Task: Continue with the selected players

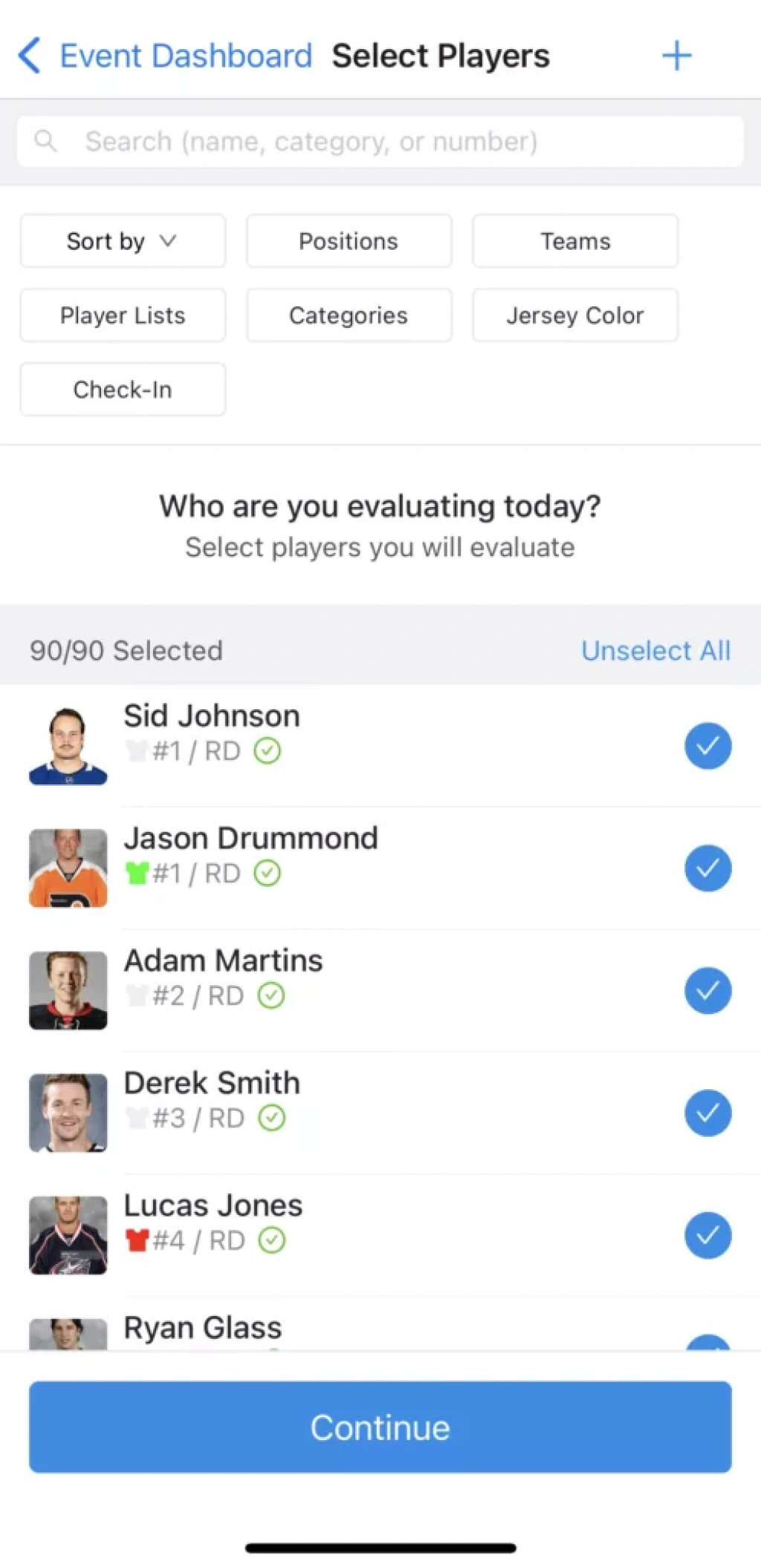Action: [x=380, y=1427]
